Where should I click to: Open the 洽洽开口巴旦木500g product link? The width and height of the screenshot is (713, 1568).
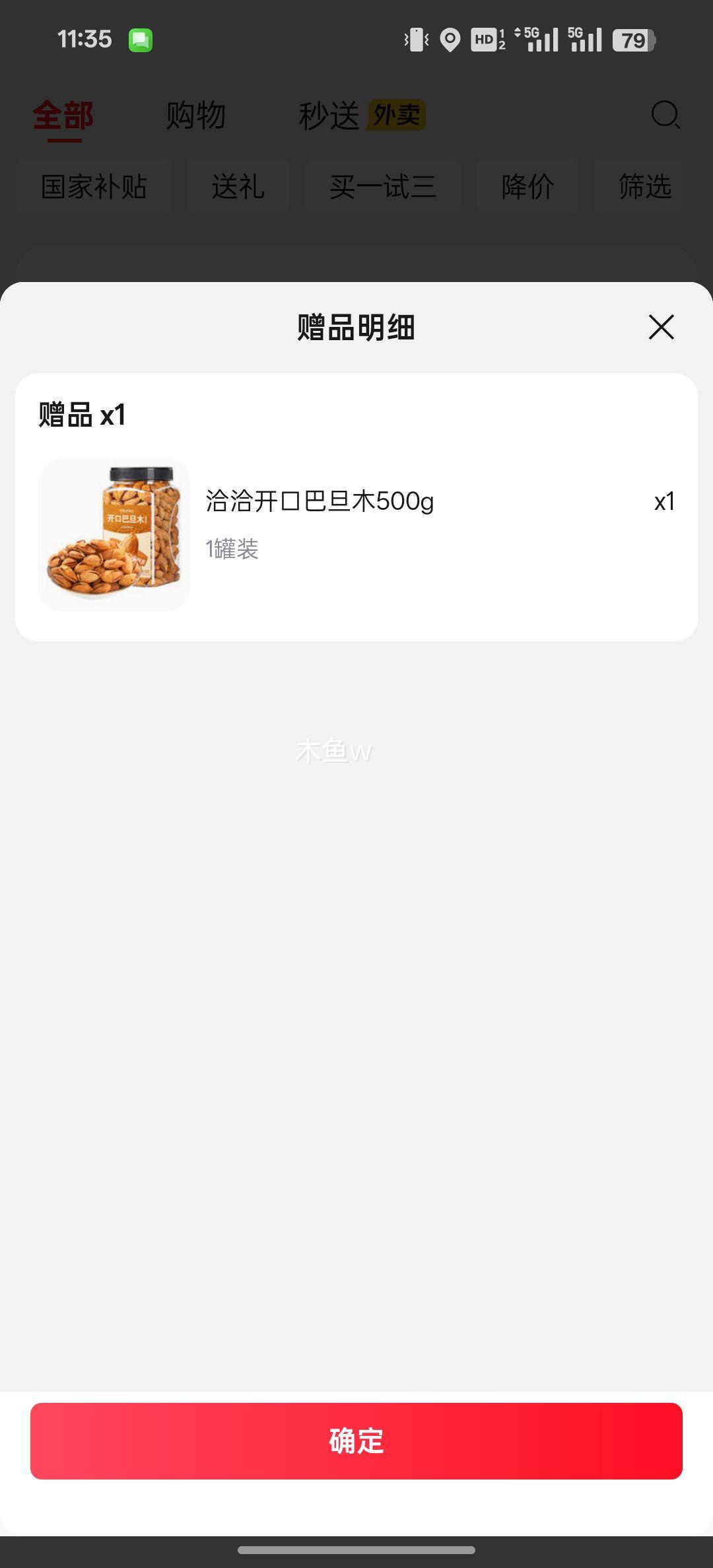pos(319,502)
